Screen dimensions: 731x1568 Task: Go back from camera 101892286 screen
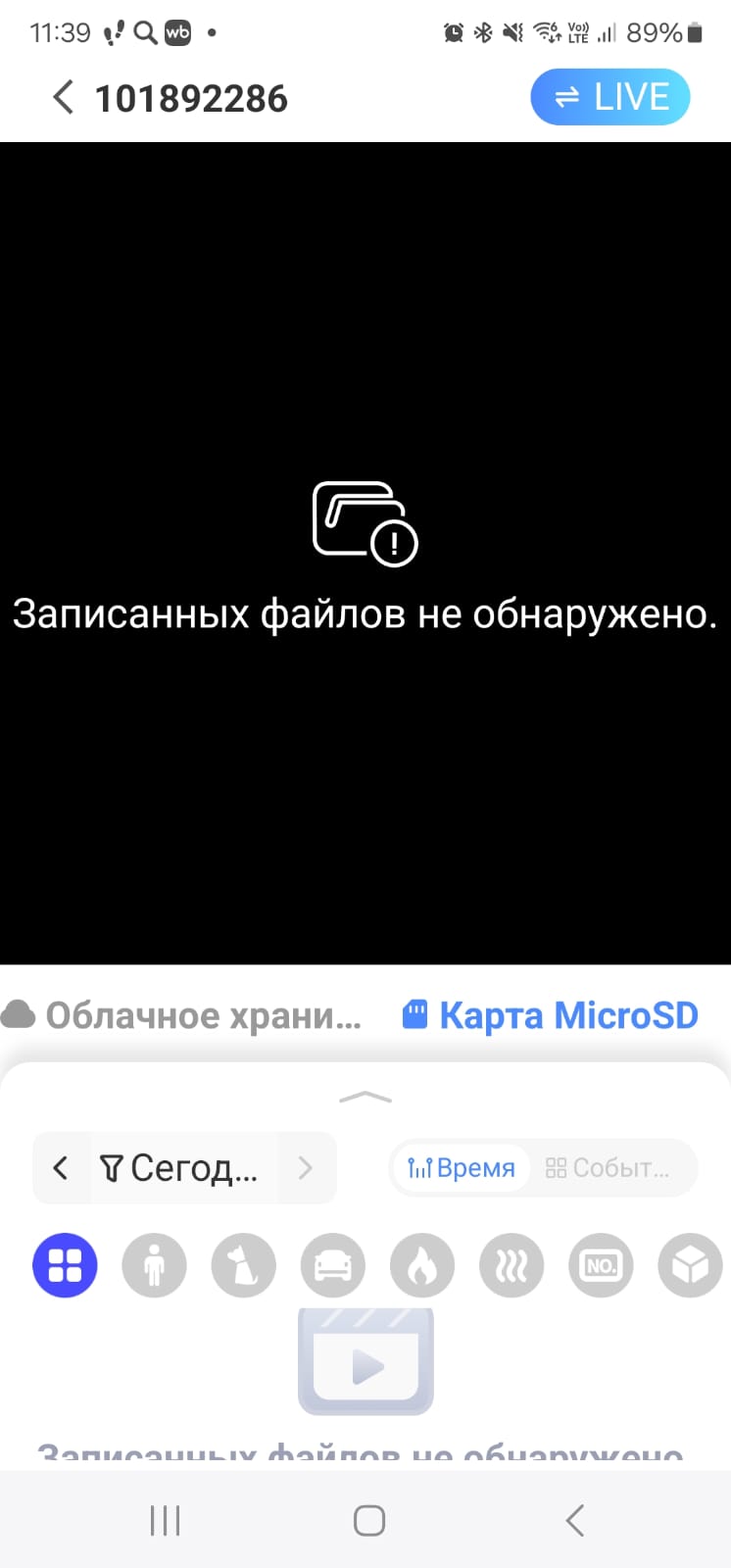tap(63, 98)
